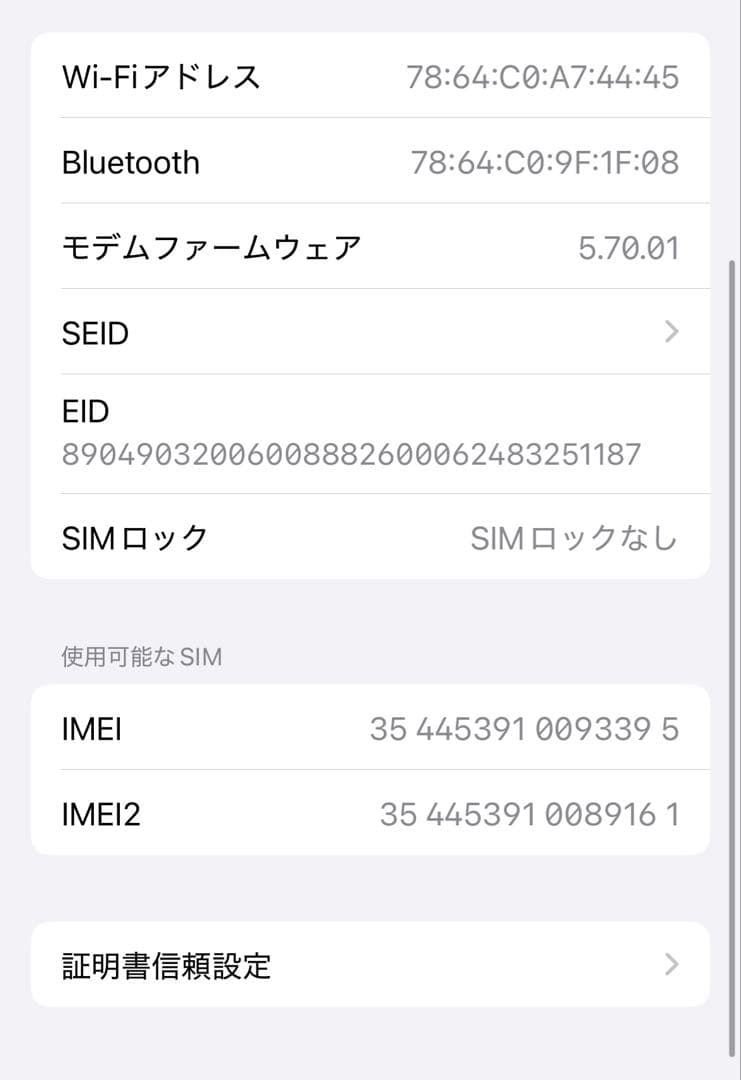This screenshot has height=1080, width=741.
Task: Open the SEID details screen
Action: pyautogui.click(x=370, y=333)
